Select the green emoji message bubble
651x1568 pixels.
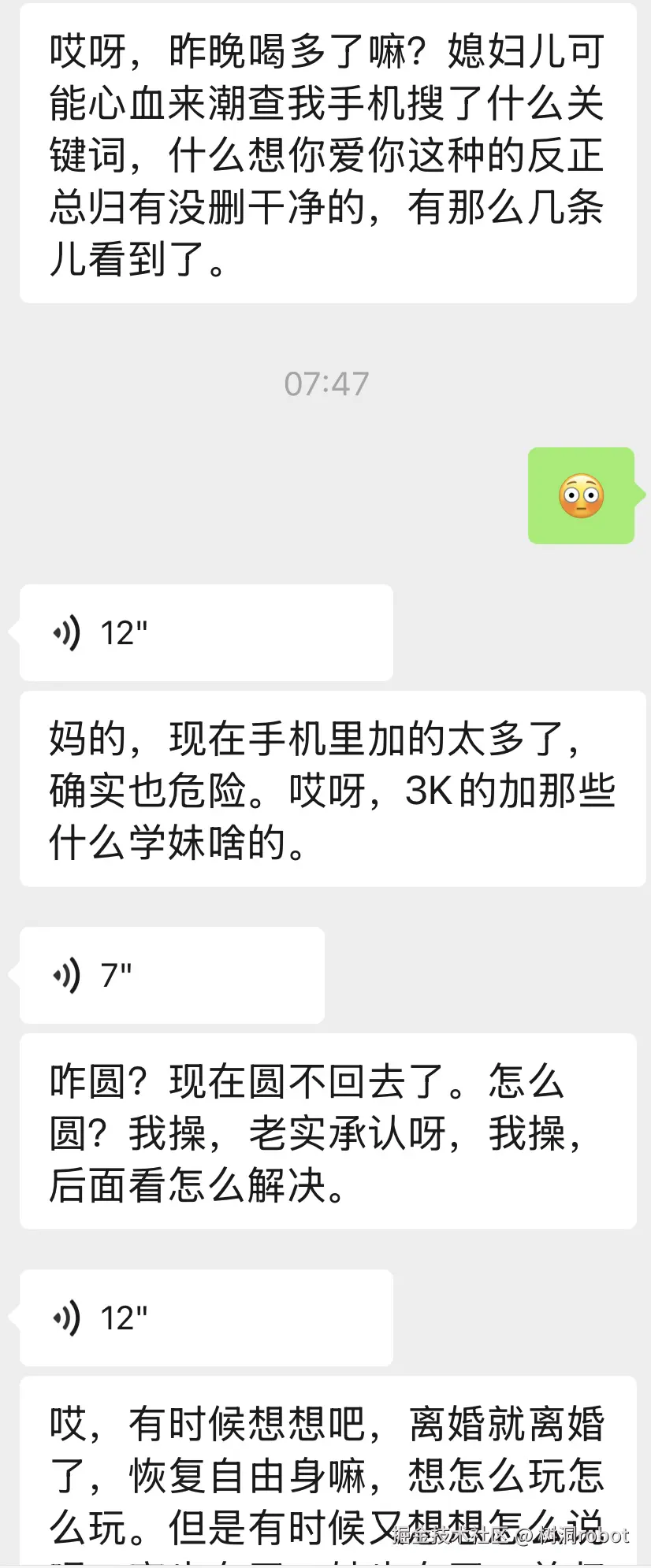click(x=582, y=496)
